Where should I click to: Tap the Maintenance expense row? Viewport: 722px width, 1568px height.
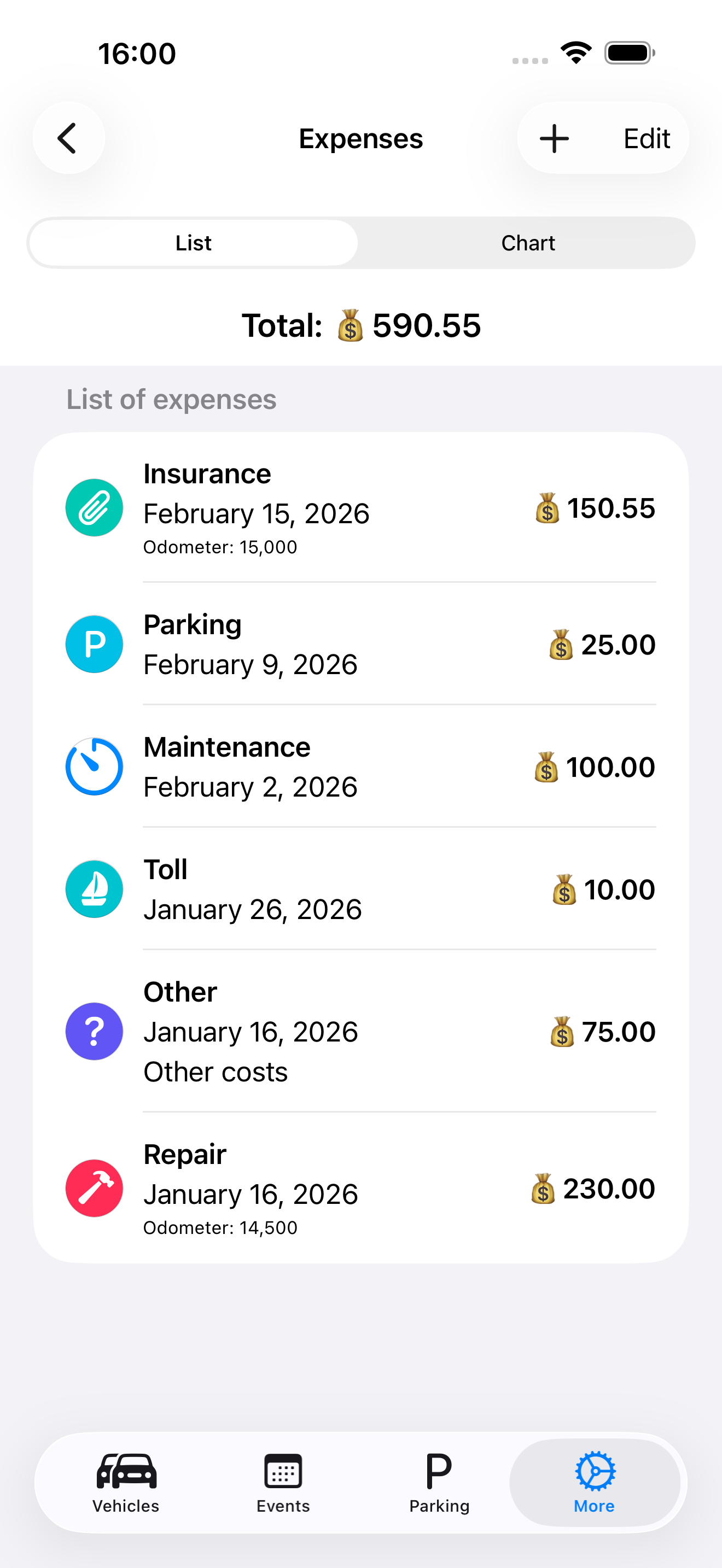(361, 767)
